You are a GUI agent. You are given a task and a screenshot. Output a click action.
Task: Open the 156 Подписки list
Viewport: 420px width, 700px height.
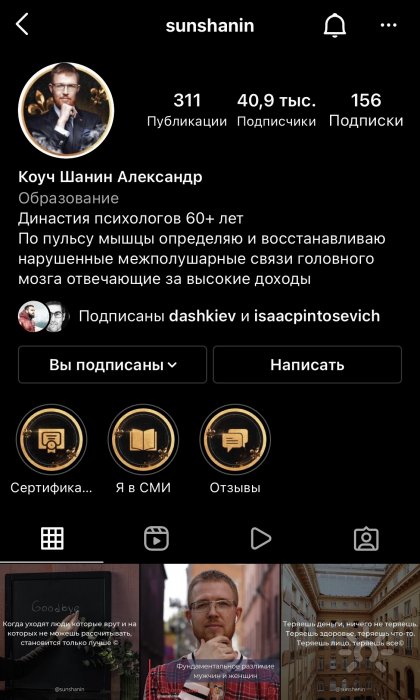pyautogui.click(x=366, y=109)
